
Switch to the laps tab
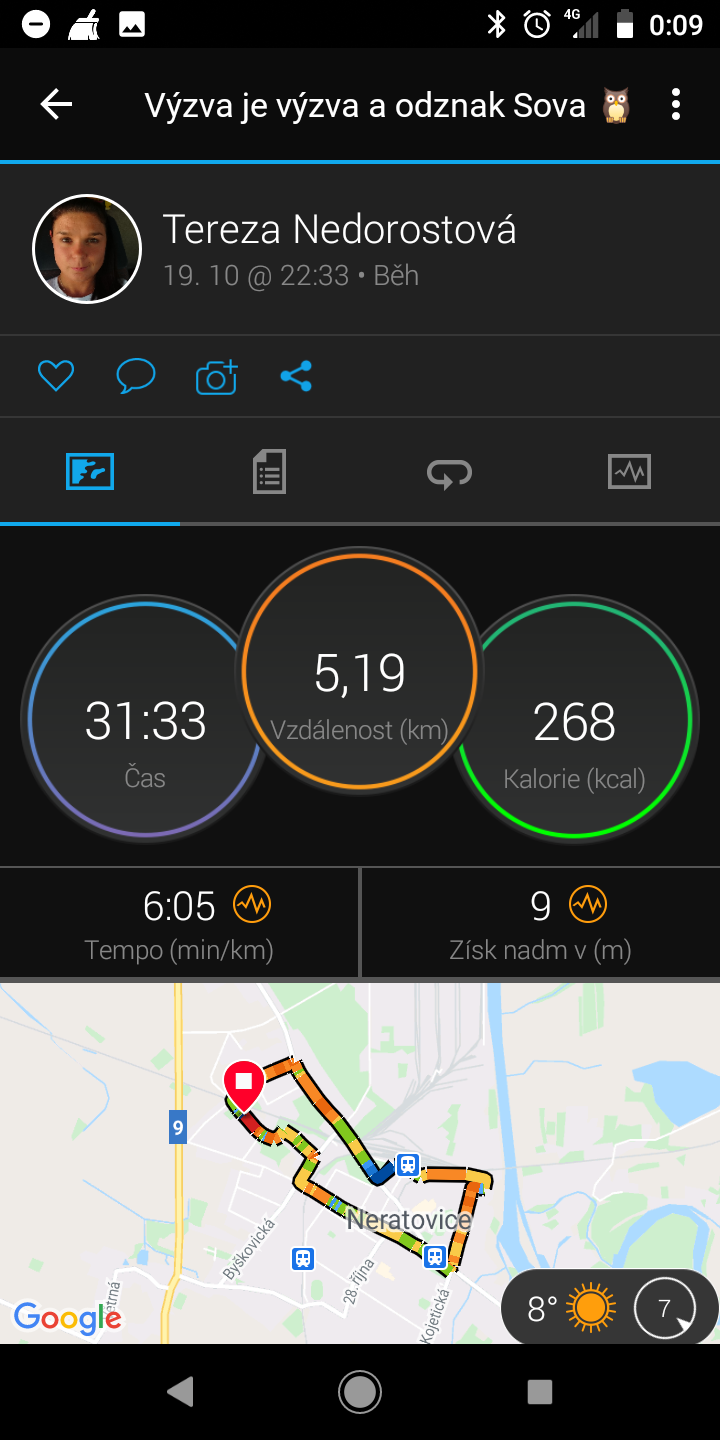coord(449,472)
